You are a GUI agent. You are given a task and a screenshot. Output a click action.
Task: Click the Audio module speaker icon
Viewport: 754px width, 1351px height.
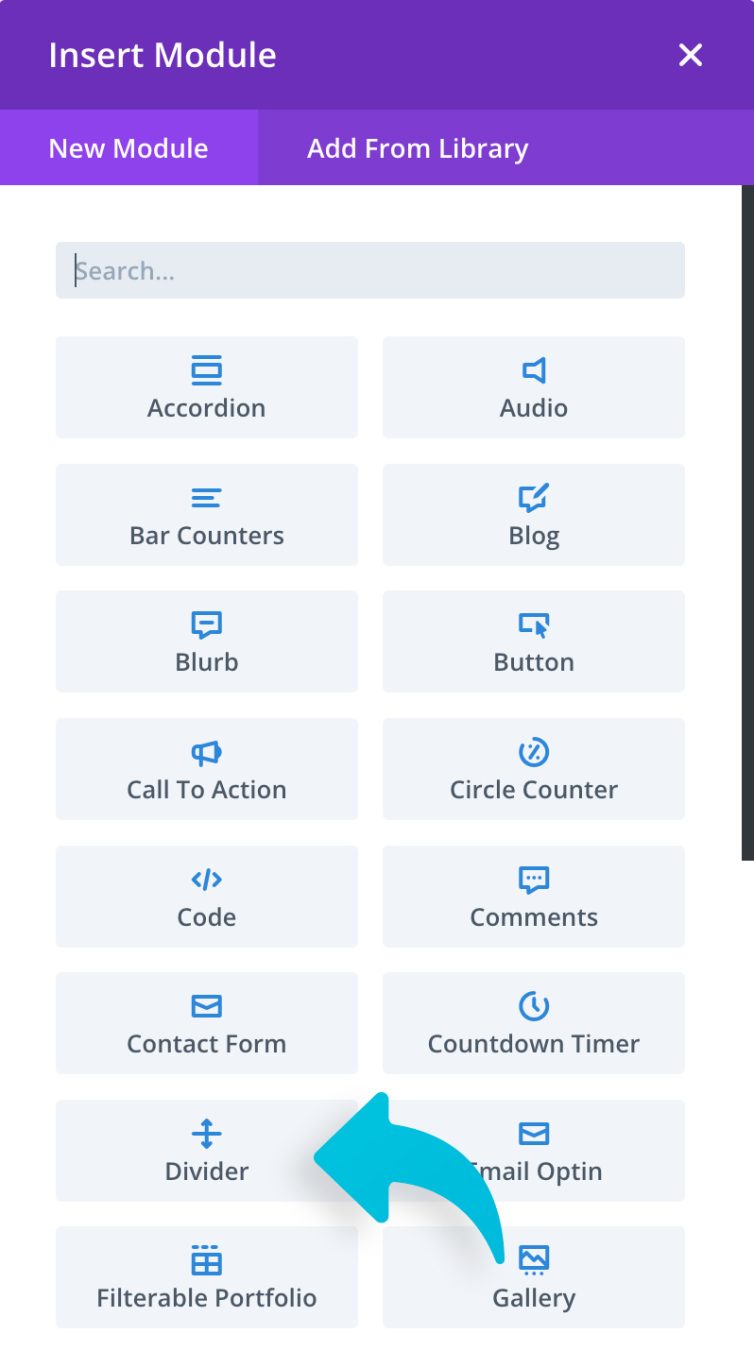(x=533, y=369)
